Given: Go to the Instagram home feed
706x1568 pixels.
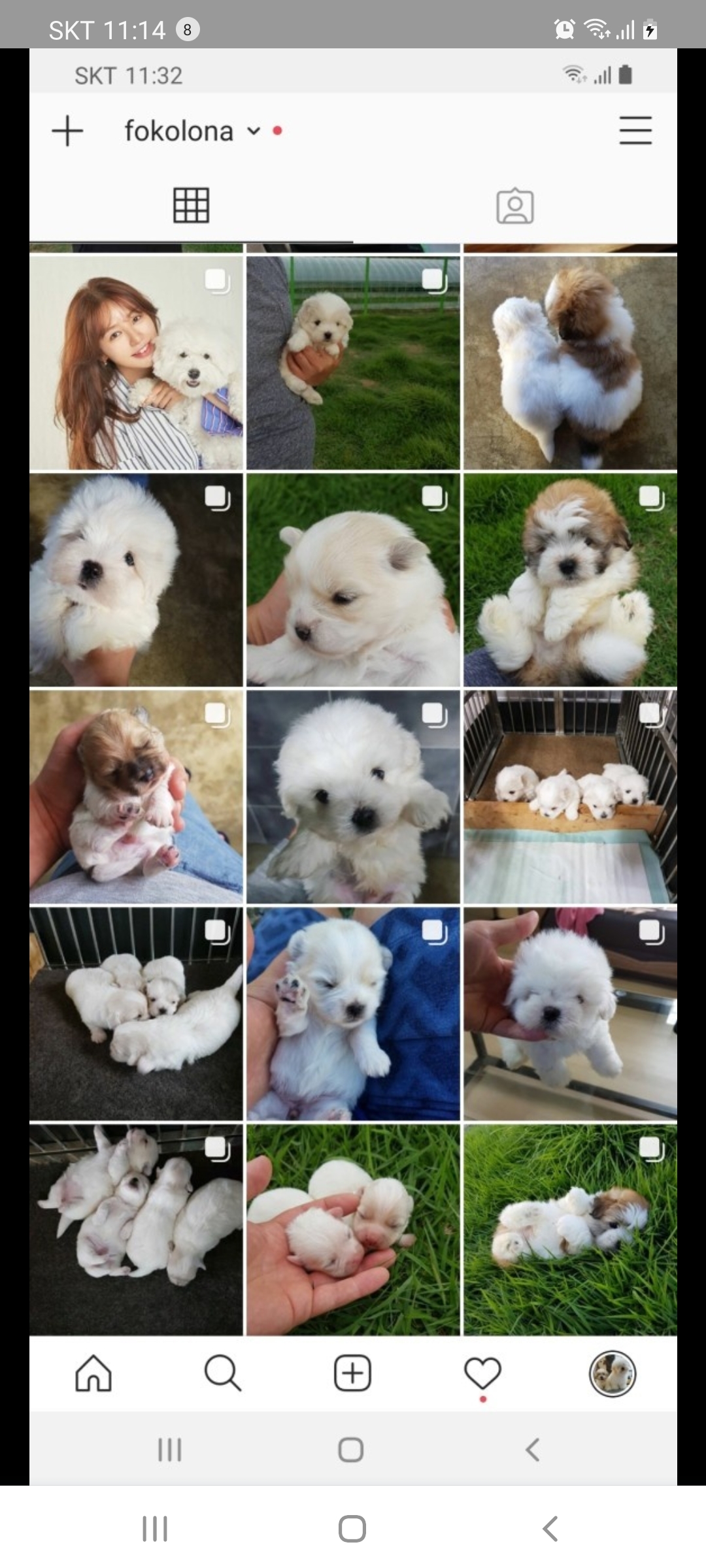Looking at the screenshot, I should (93, 1373).
